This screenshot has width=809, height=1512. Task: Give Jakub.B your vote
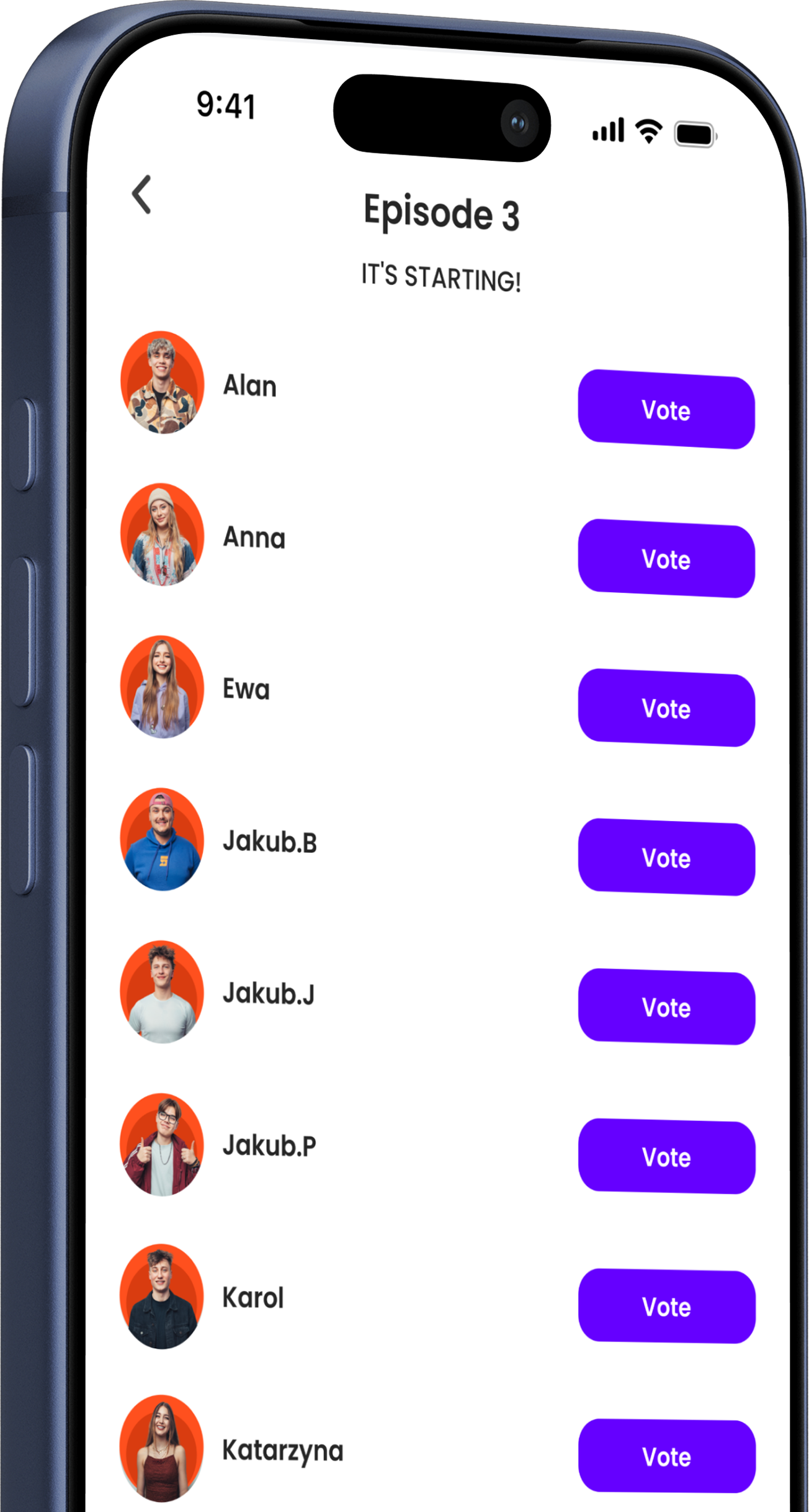click(x=666, y=857)
